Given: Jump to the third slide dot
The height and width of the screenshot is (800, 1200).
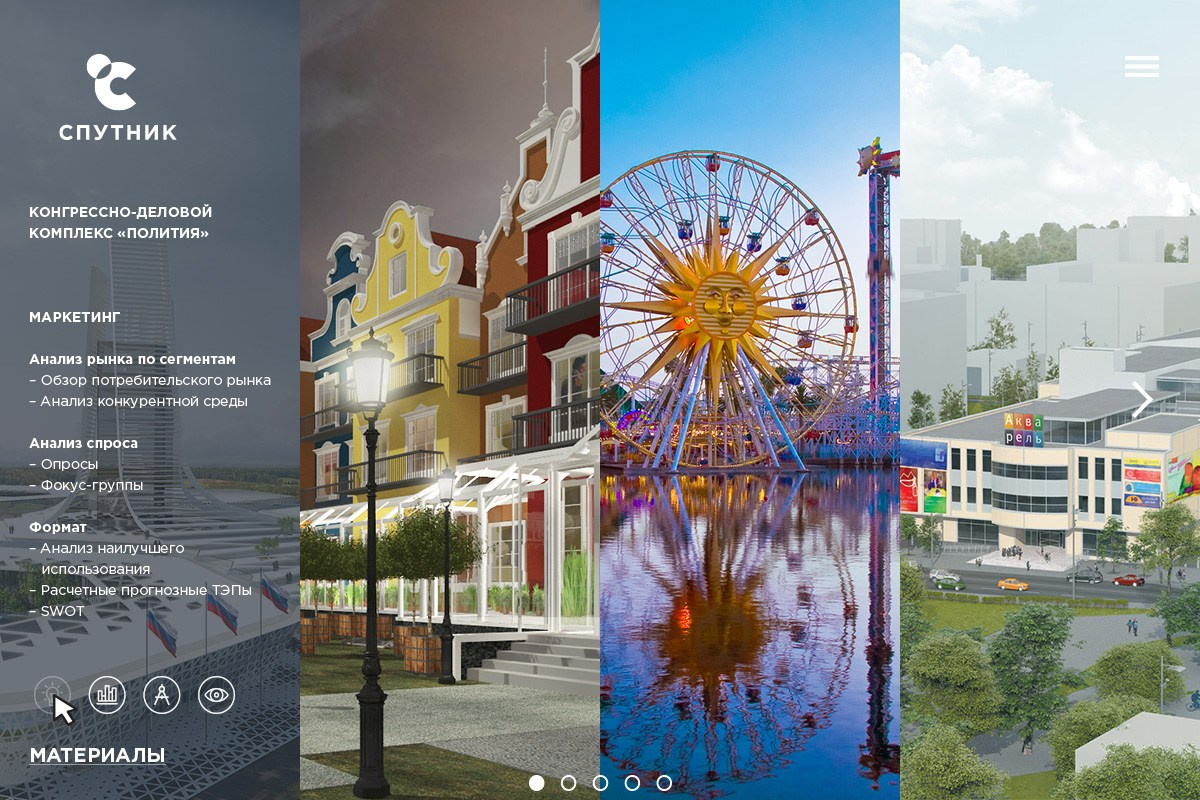Looking at the screenshot, I should (x=600, y=783).
